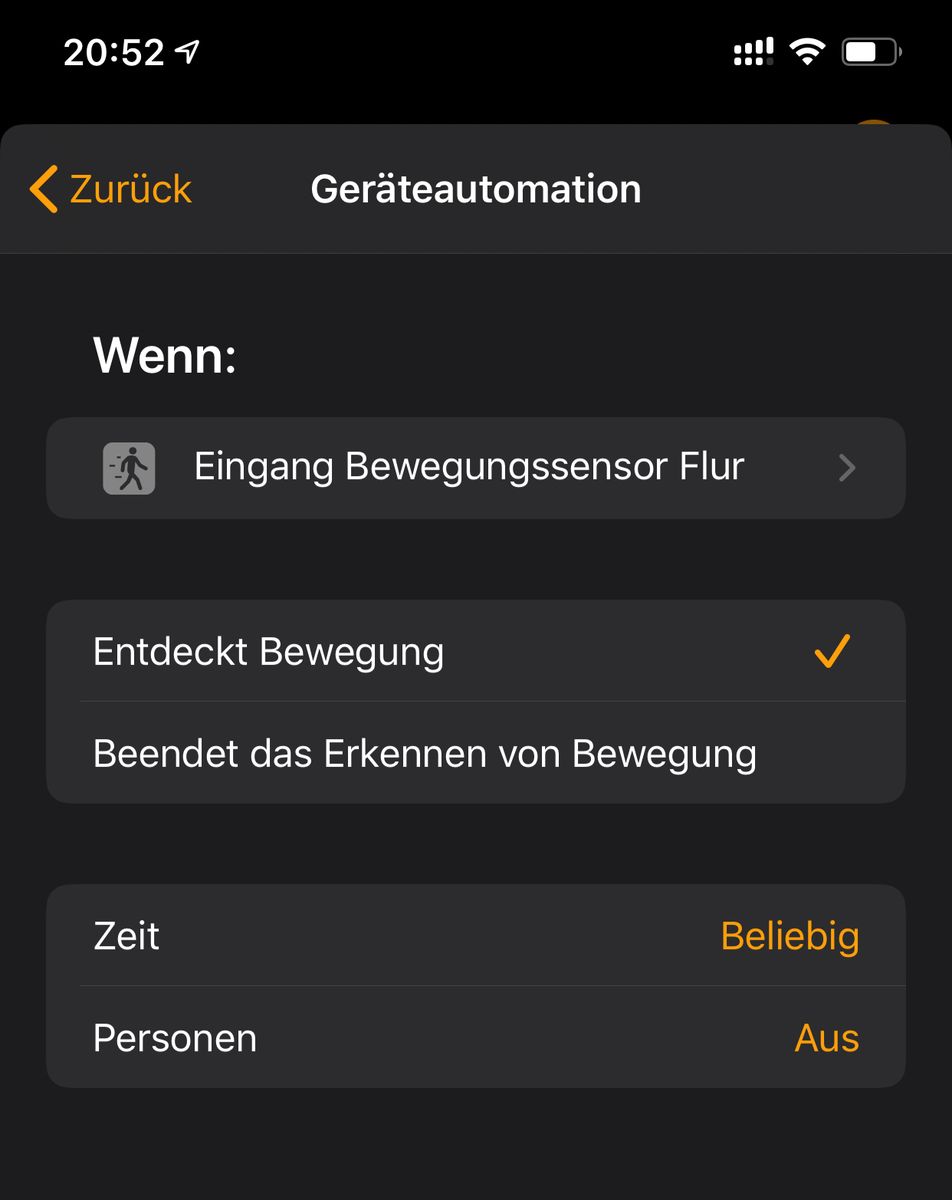Open Eingang Bewegungssensor Flur sensor row
952x1200 pixels.
(475, 468)
